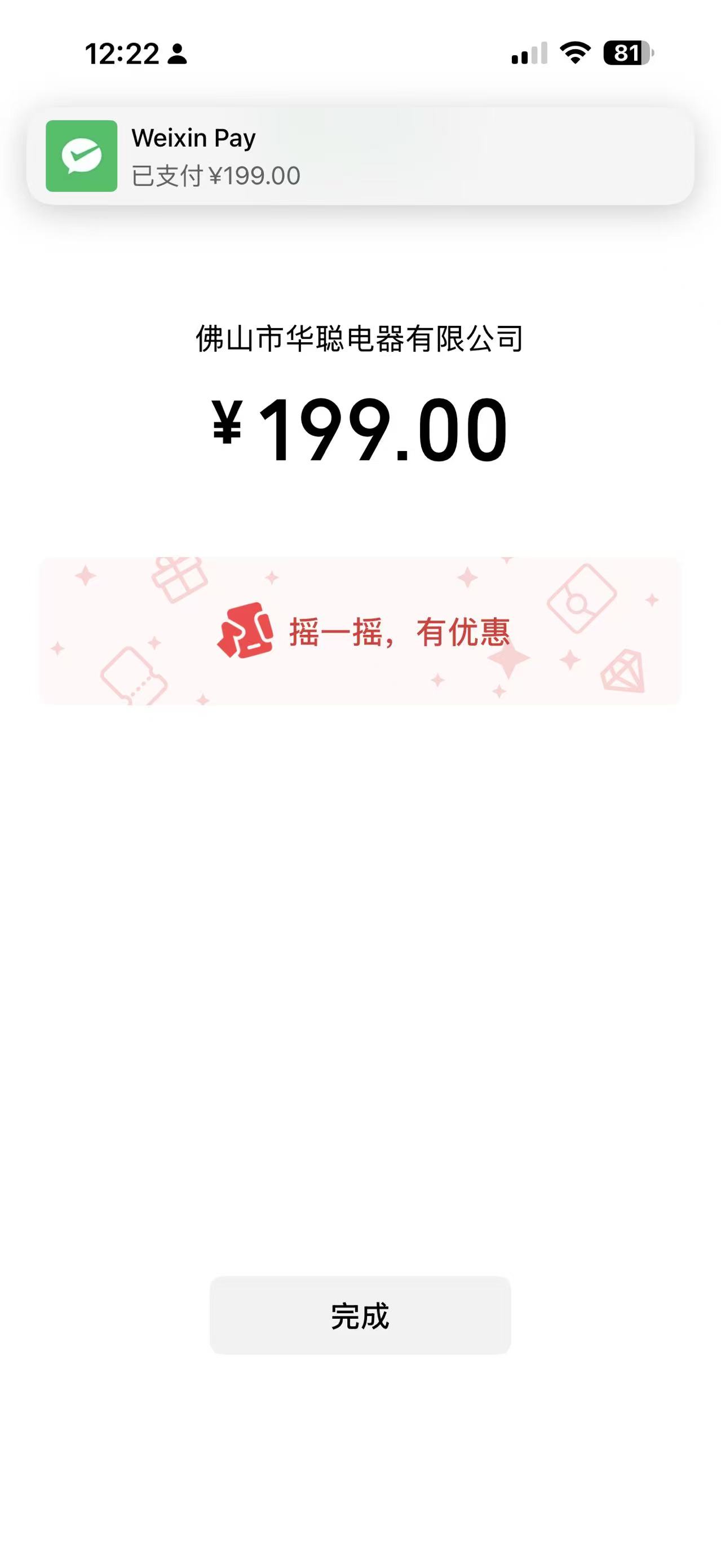Open the 摇一摇，有优惠 promo banner
The height and width of the screenshot is (1568, 721).
pos(360,630)
